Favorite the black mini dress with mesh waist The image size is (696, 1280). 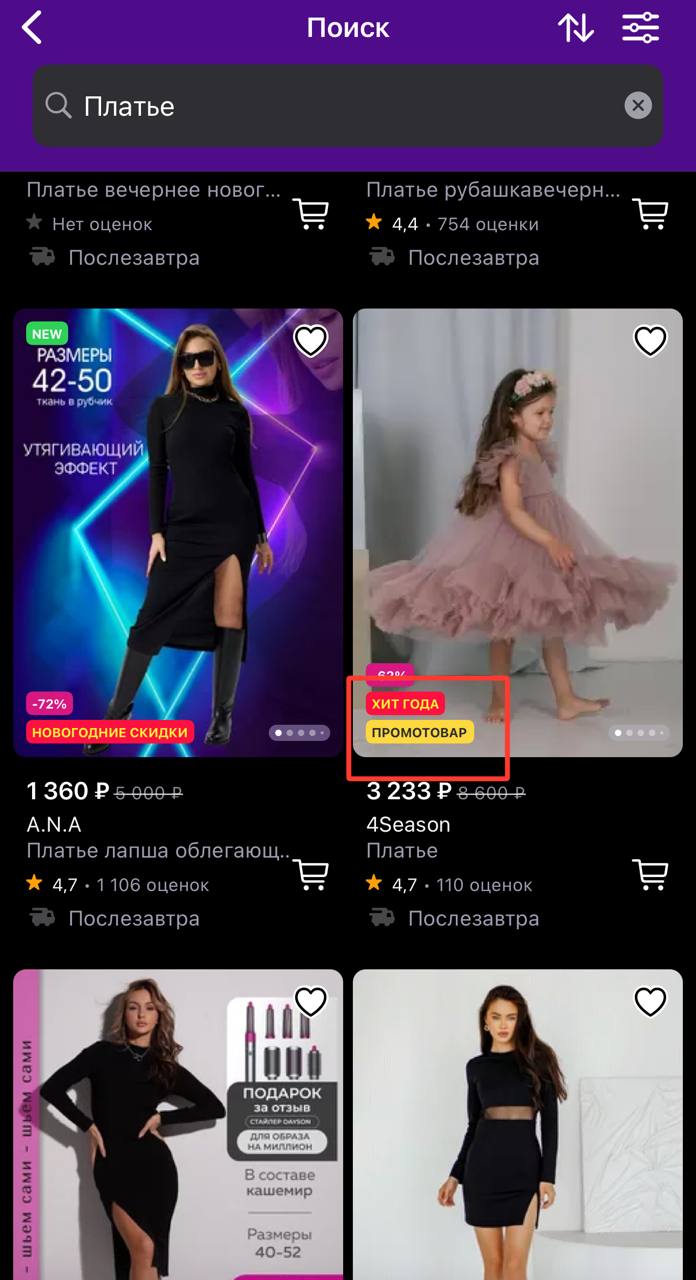[x=651, y=1001]
